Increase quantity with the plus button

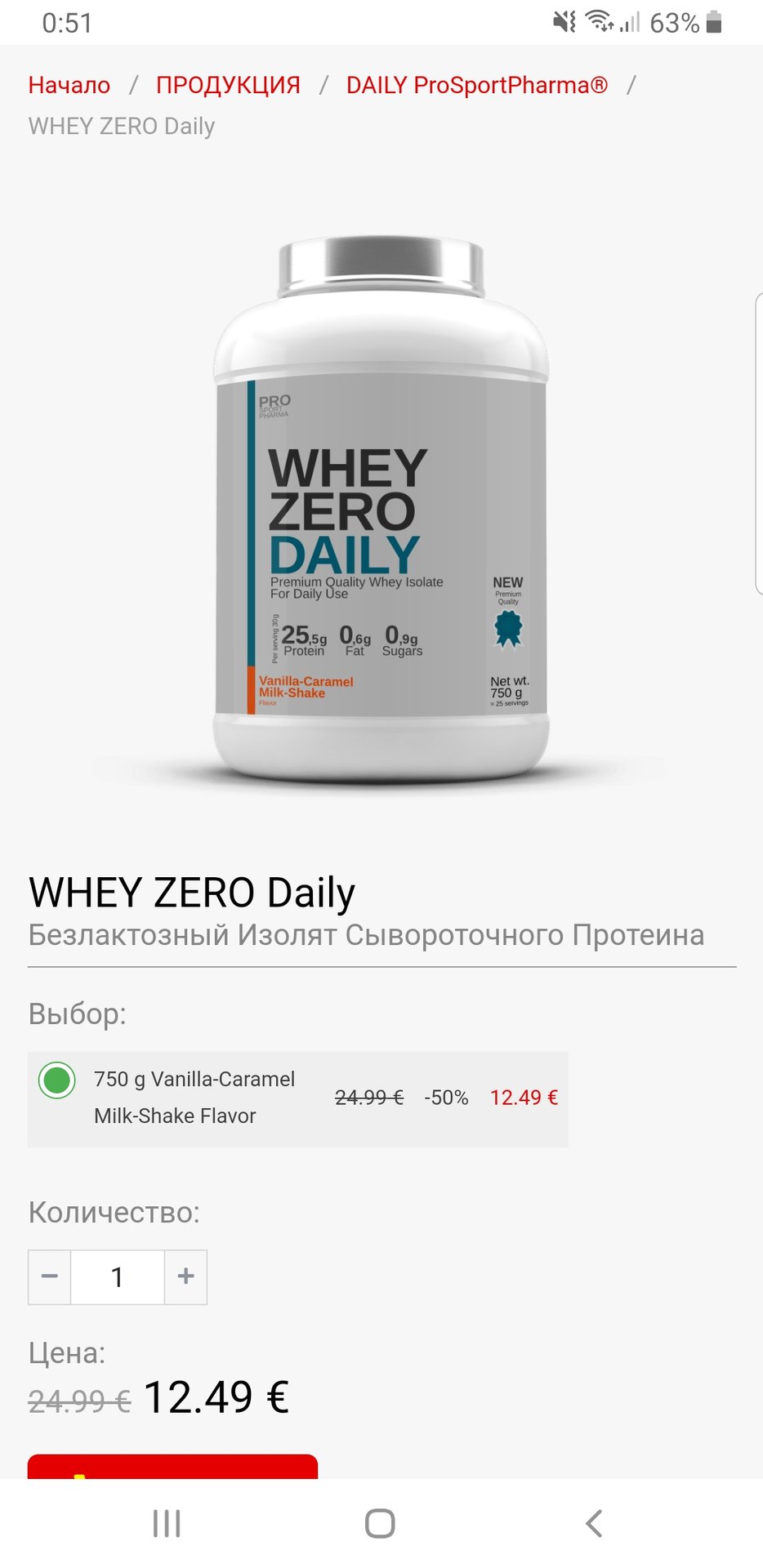tap(186, 1276)
